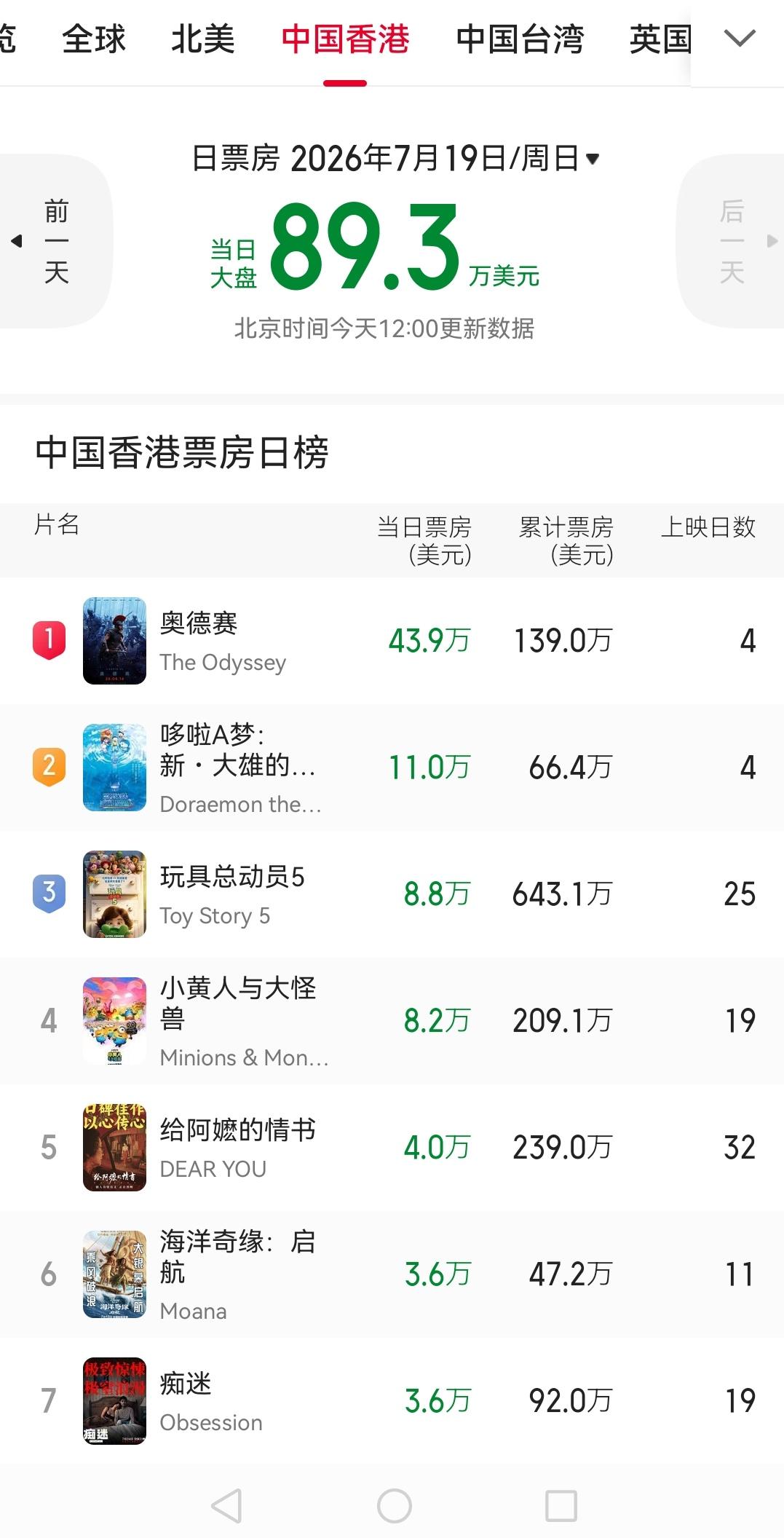Open 小黄人与大怪兽 Minions row
784x1538 pixels.
[392, 1021]
